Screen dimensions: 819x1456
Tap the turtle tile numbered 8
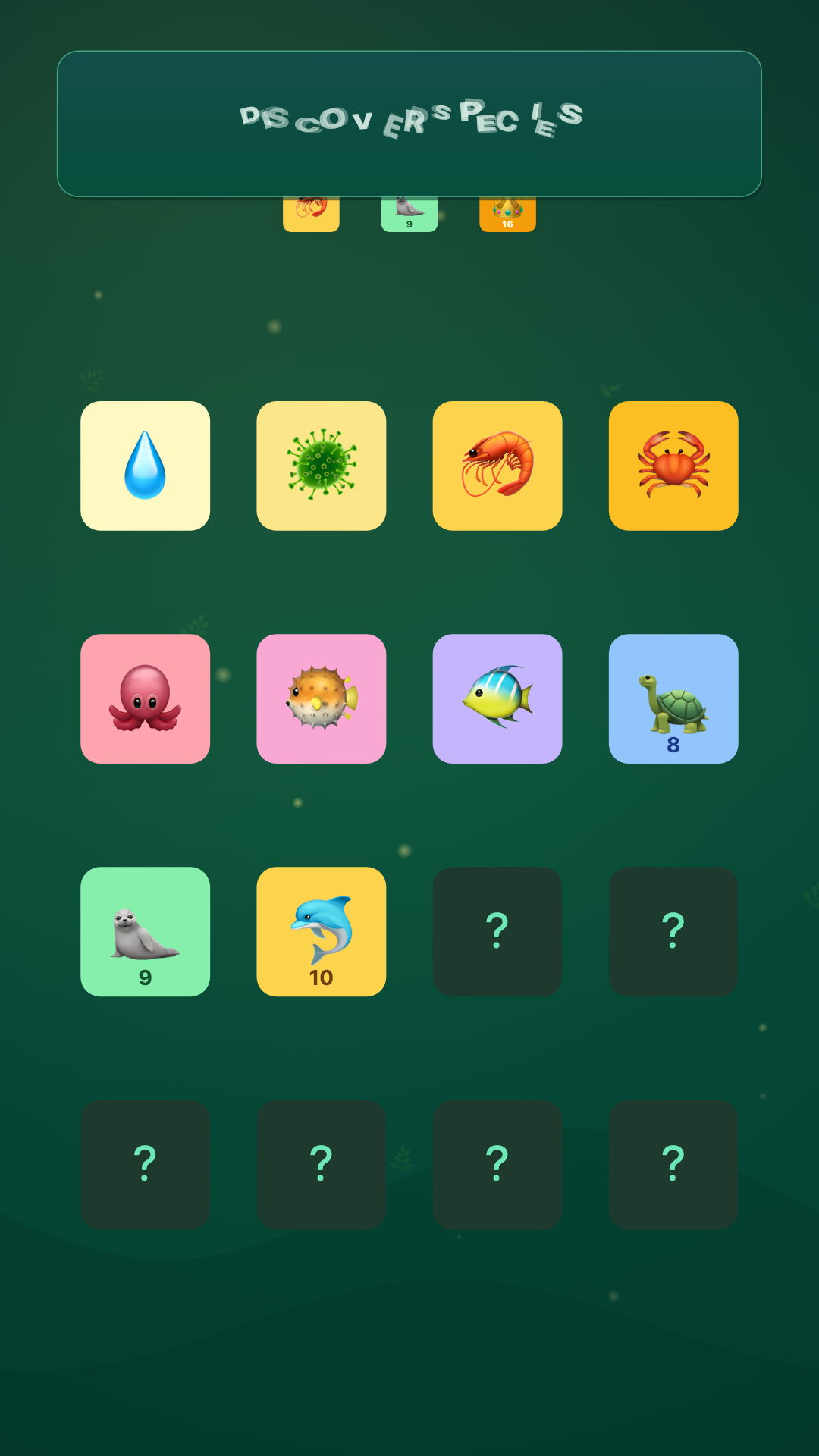coord(673,698)
